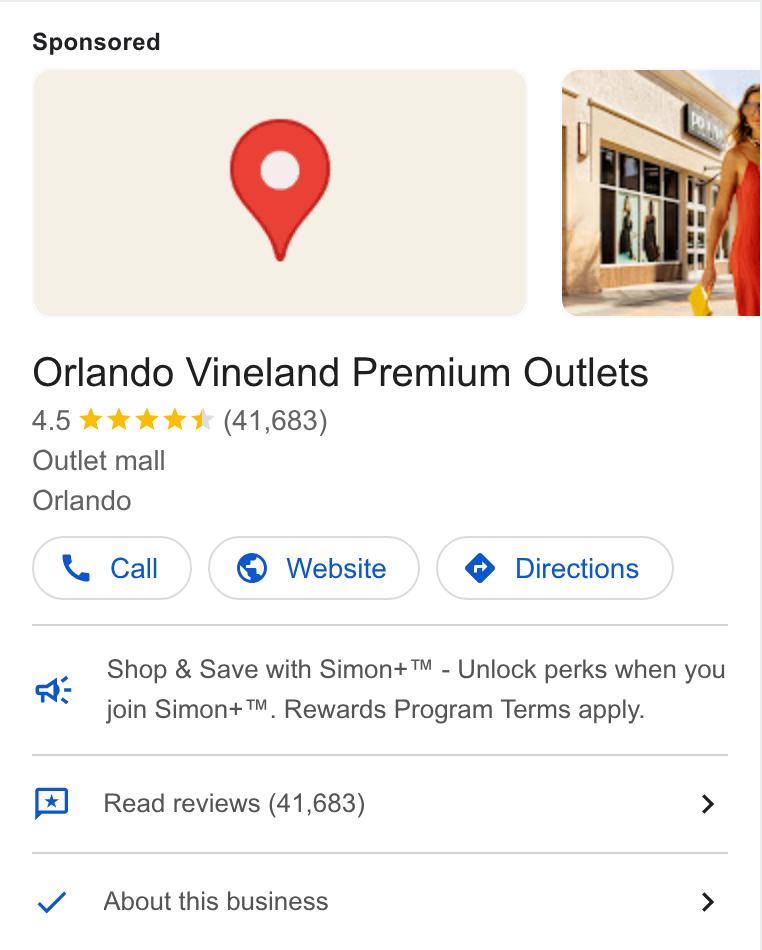The height and width of the screenshot is (950, 762).
Task: View the outlet storefront photo
Action: point(661,193)
